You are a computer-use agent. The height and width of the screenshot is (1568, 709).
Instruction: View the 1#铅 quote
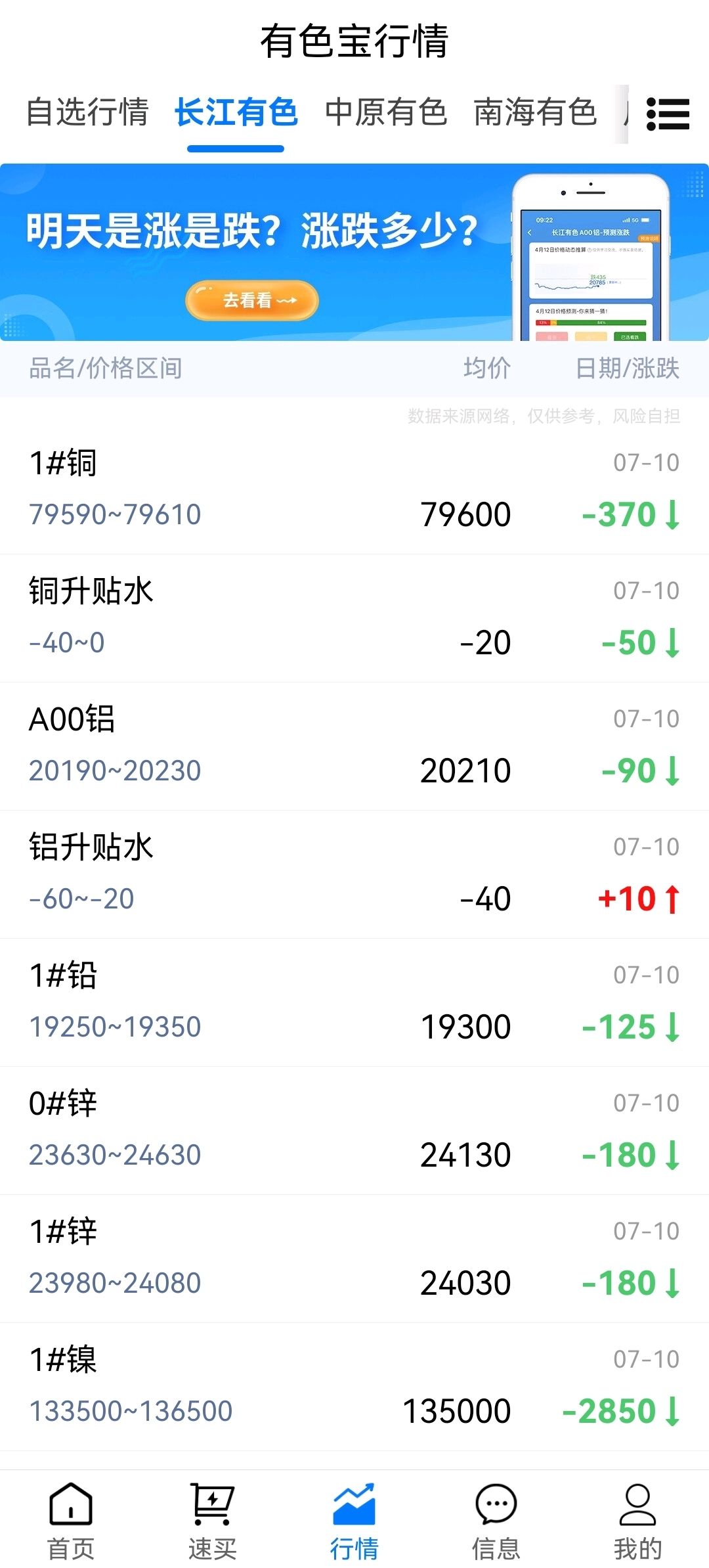(354, 1002)
